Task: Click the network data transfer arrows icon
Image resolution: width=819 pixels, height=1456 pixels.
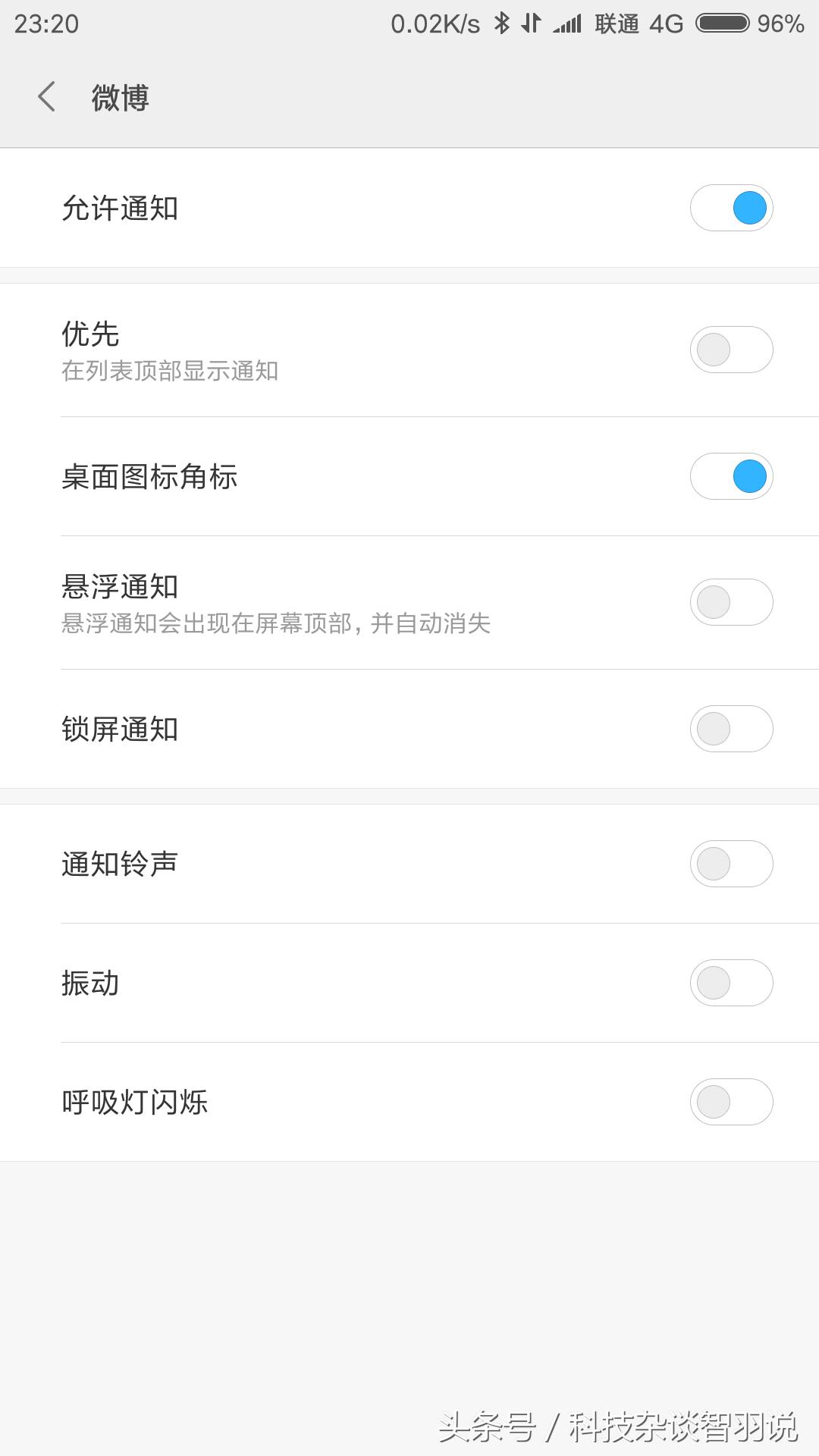Action: pyautogui.click(x=531, y=24)
